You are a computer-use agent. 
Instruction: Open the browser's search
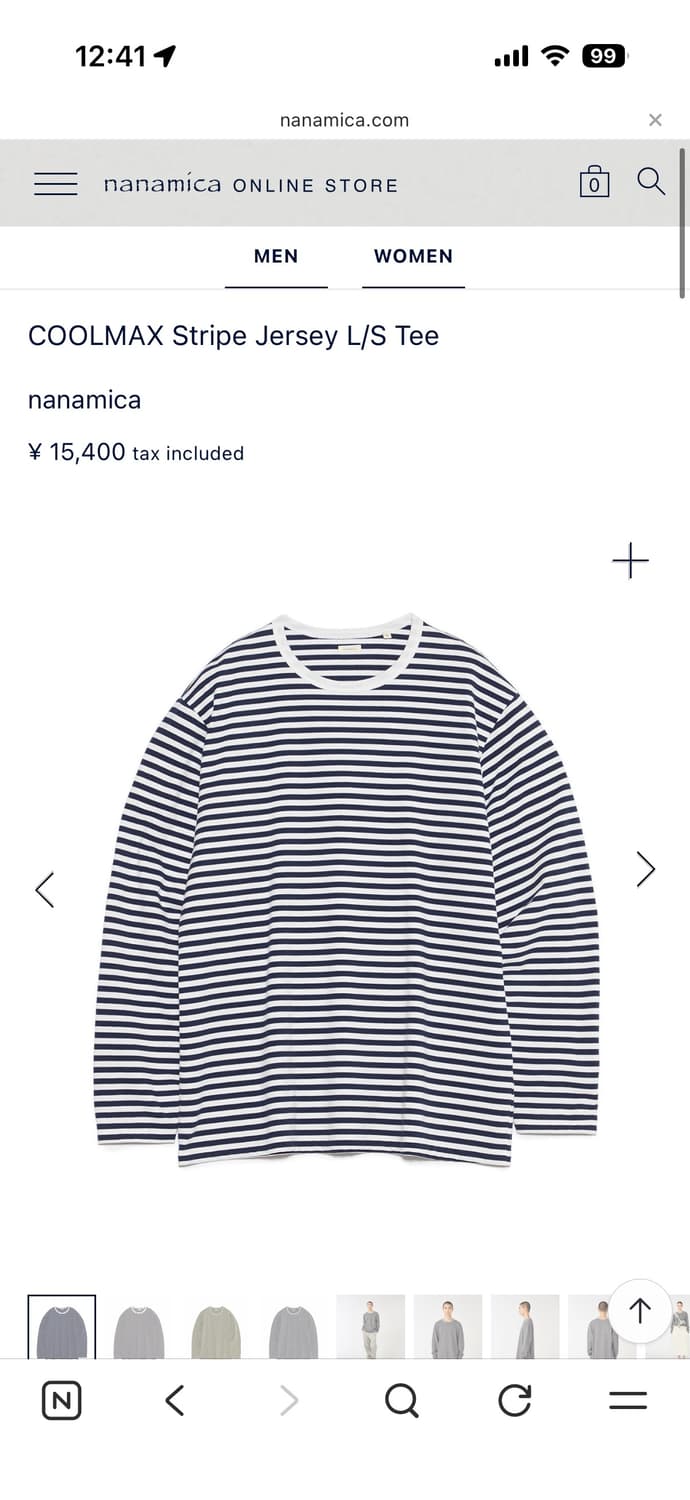click(x=401, y=1401)
